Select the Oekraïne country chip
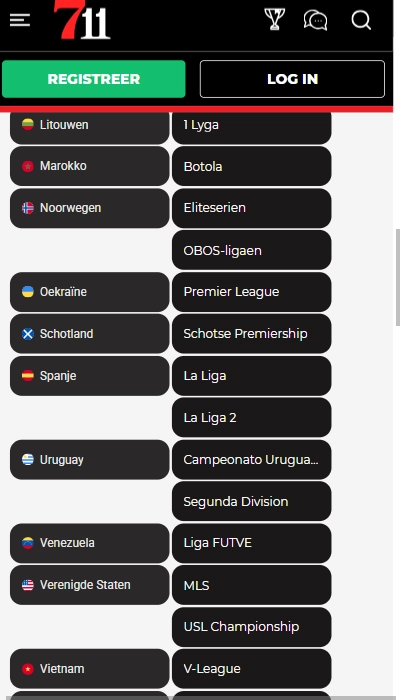The width and height of the screenshot is (400, 700). click(x=90, y=292)
